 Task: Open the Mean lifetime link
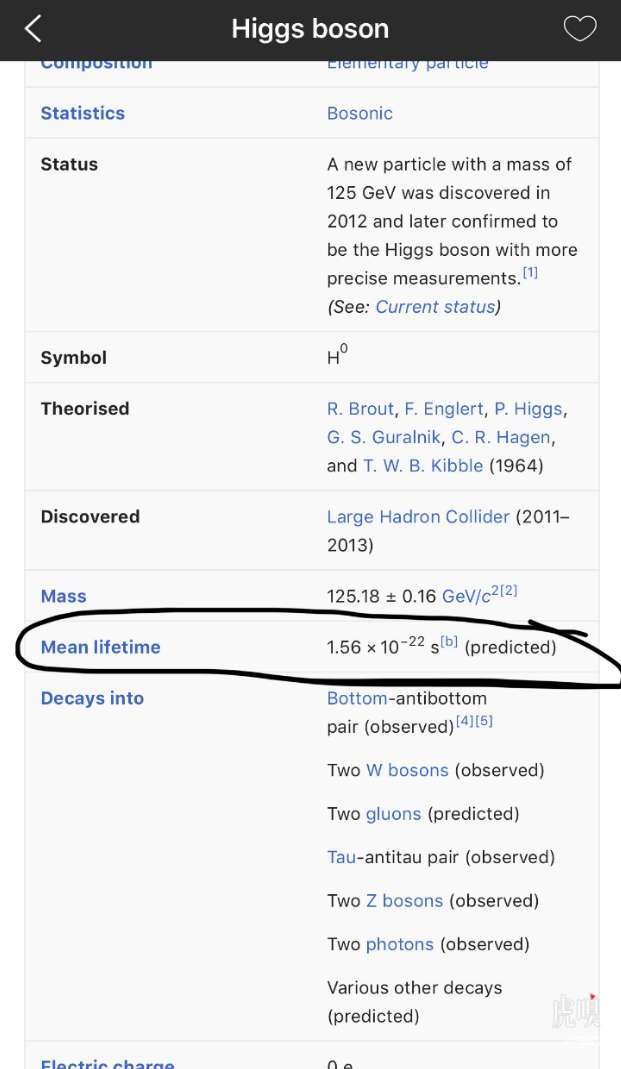100,647
